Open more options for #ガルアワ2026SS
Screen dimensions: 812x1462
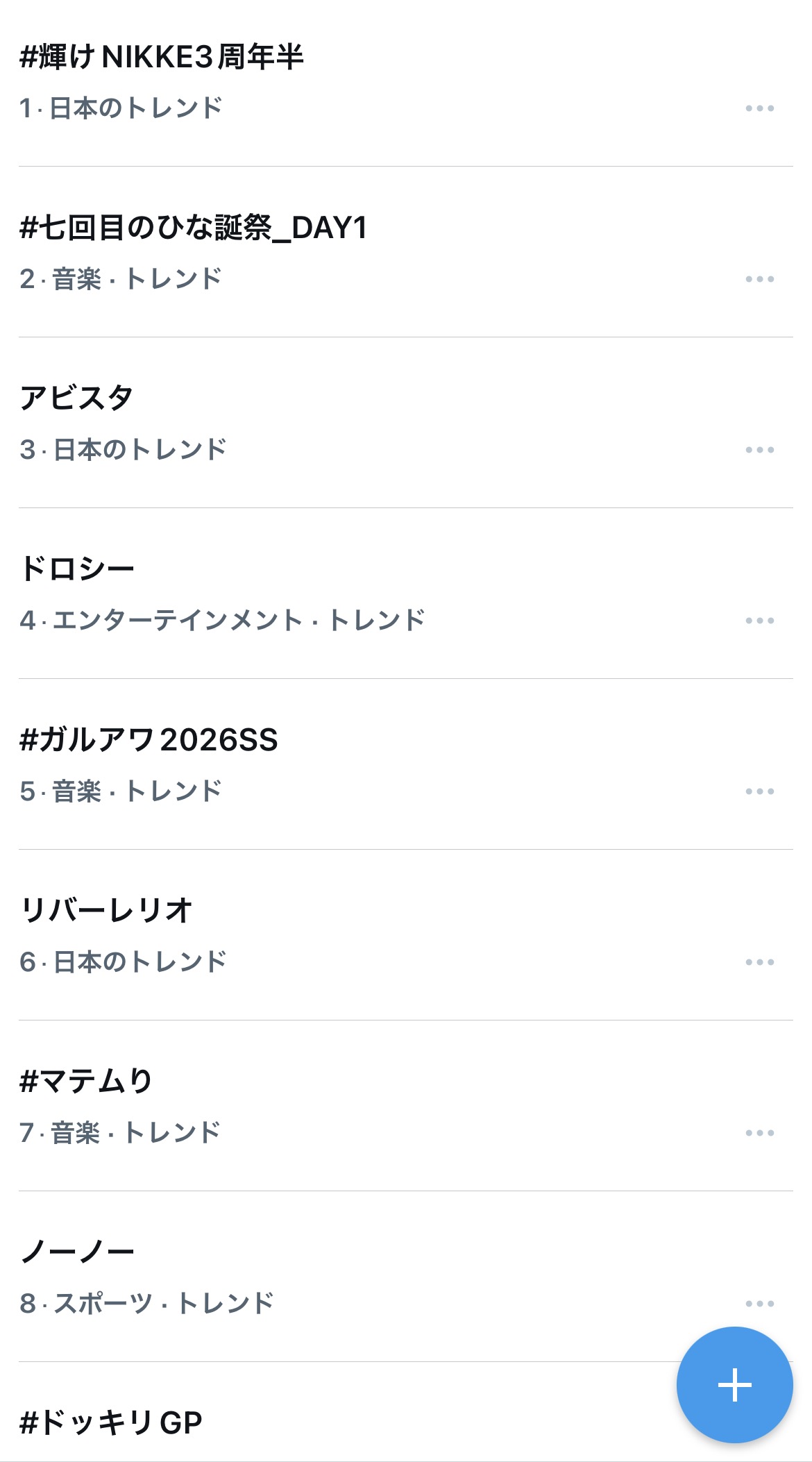click(759, 791)
